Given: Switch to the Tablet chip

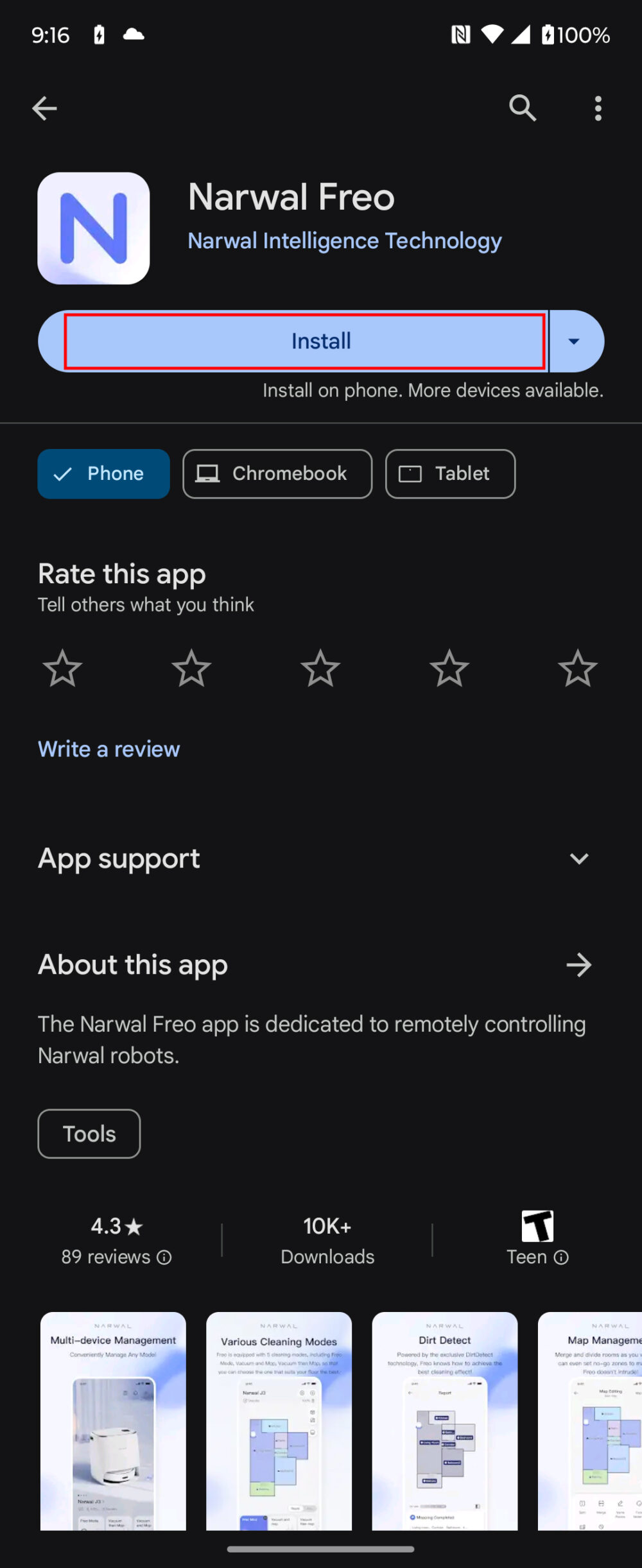Looking at the screenshot, I should [x=450, y=474].
